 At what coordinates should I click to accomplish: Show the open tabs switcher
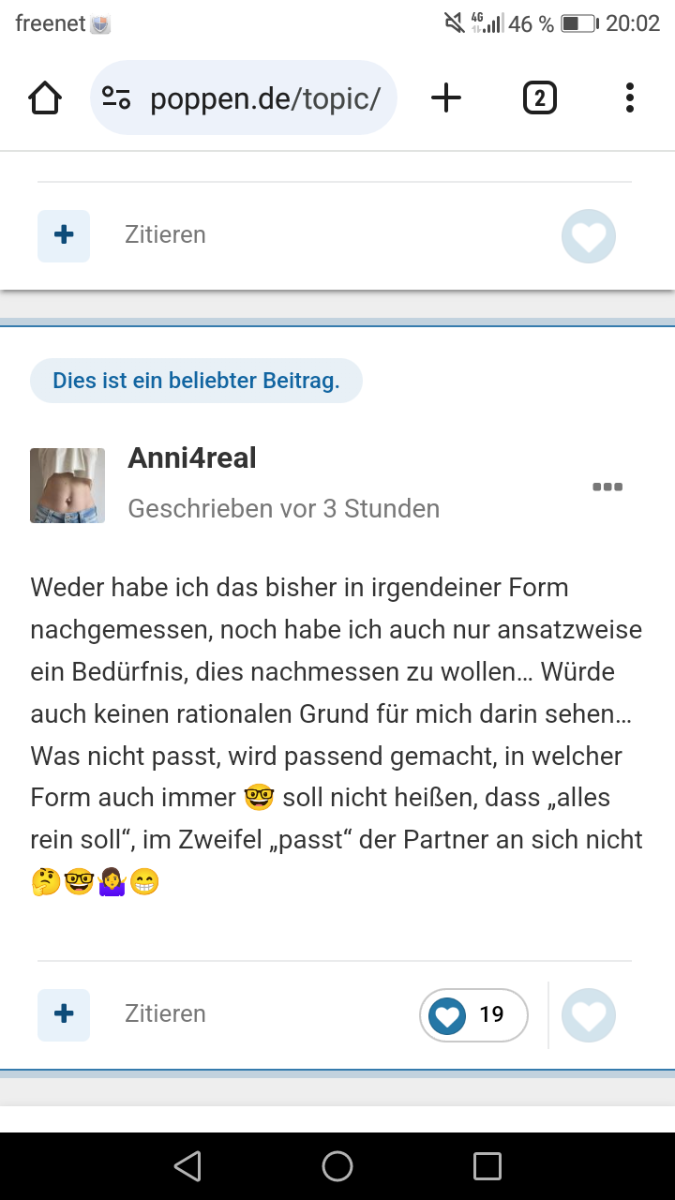[x=539, y=98]
